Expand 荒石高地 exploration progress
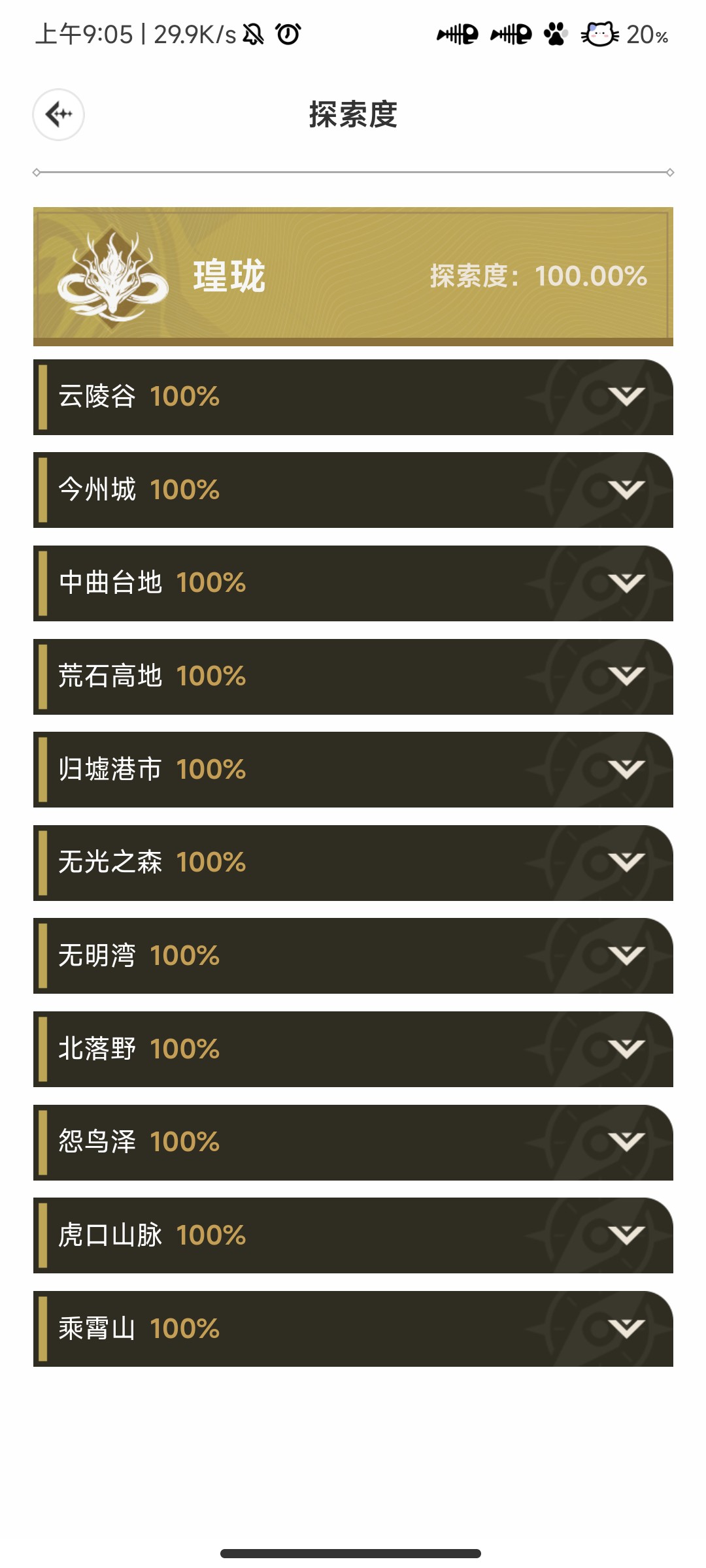The image size is (706, 1568). click(626, 676)
